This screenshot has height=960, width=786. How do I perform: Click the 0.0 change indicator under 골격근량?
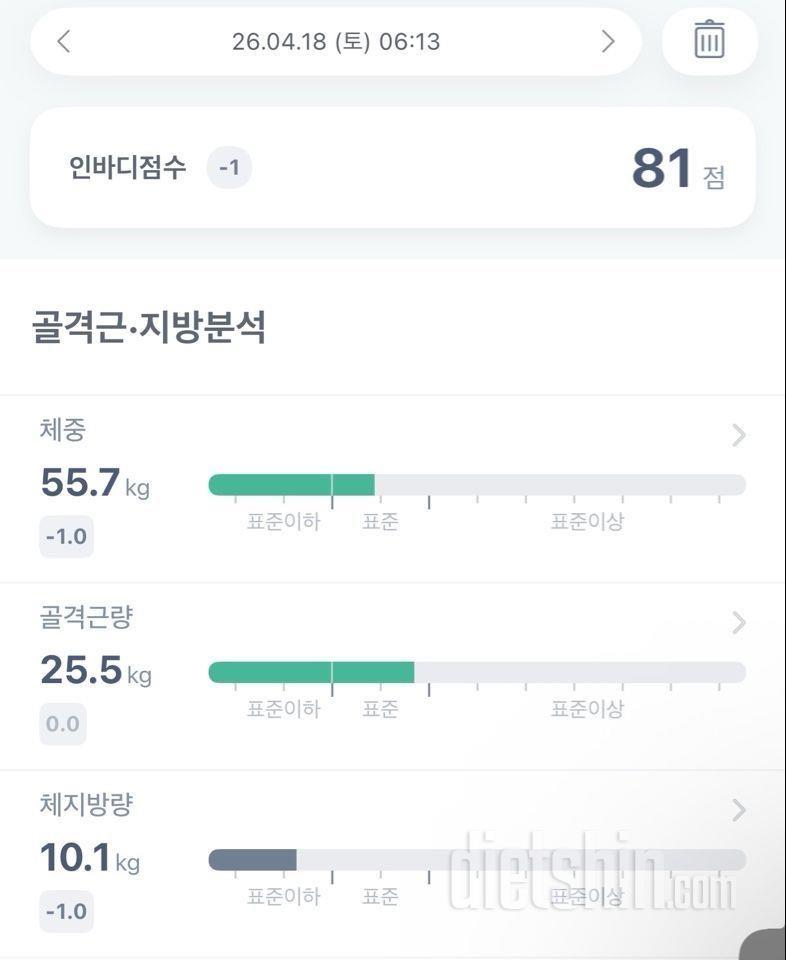(62, 723)
